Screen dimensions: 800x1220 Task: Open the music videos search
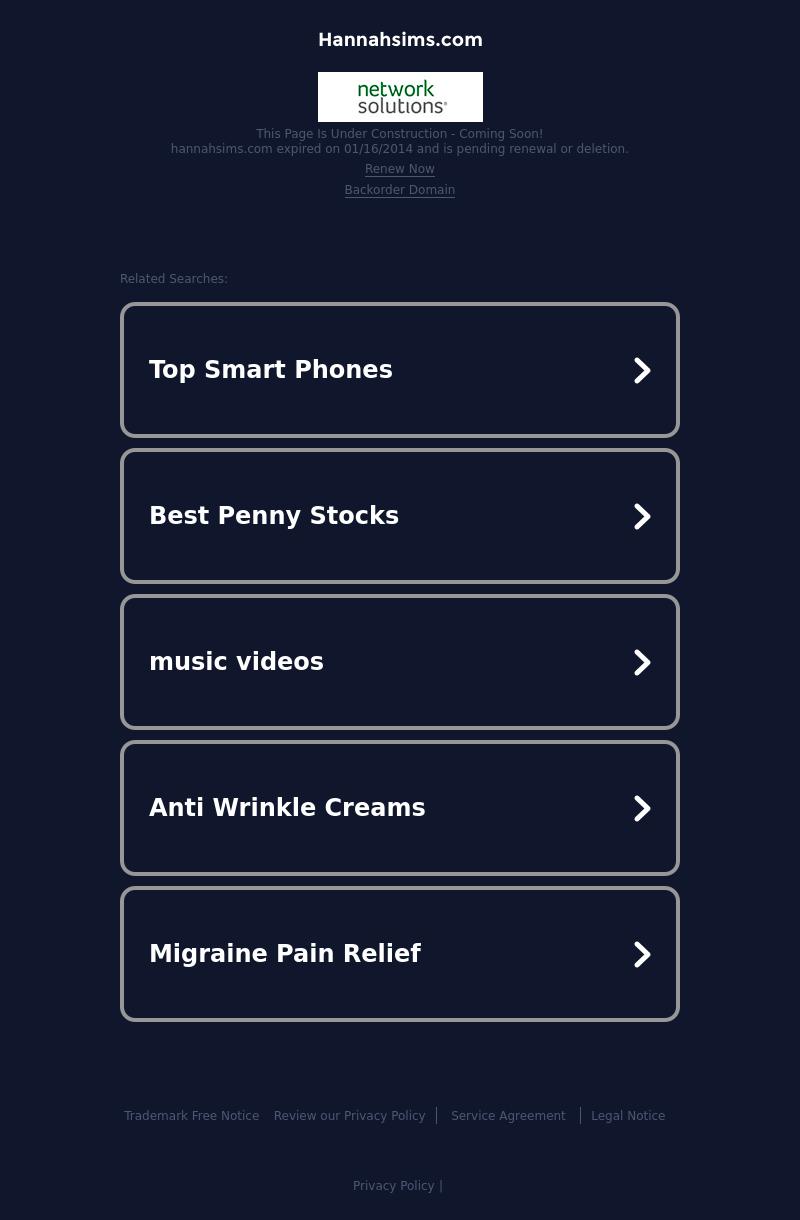399,662
